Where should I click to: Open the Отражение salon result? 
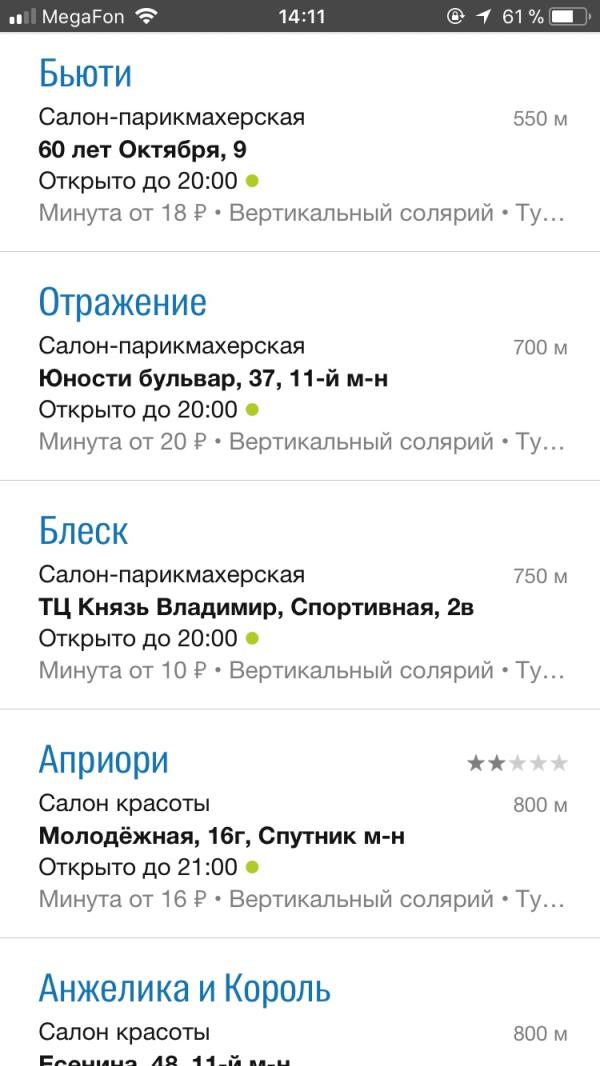pyautogui.click(x=123, y=302)
